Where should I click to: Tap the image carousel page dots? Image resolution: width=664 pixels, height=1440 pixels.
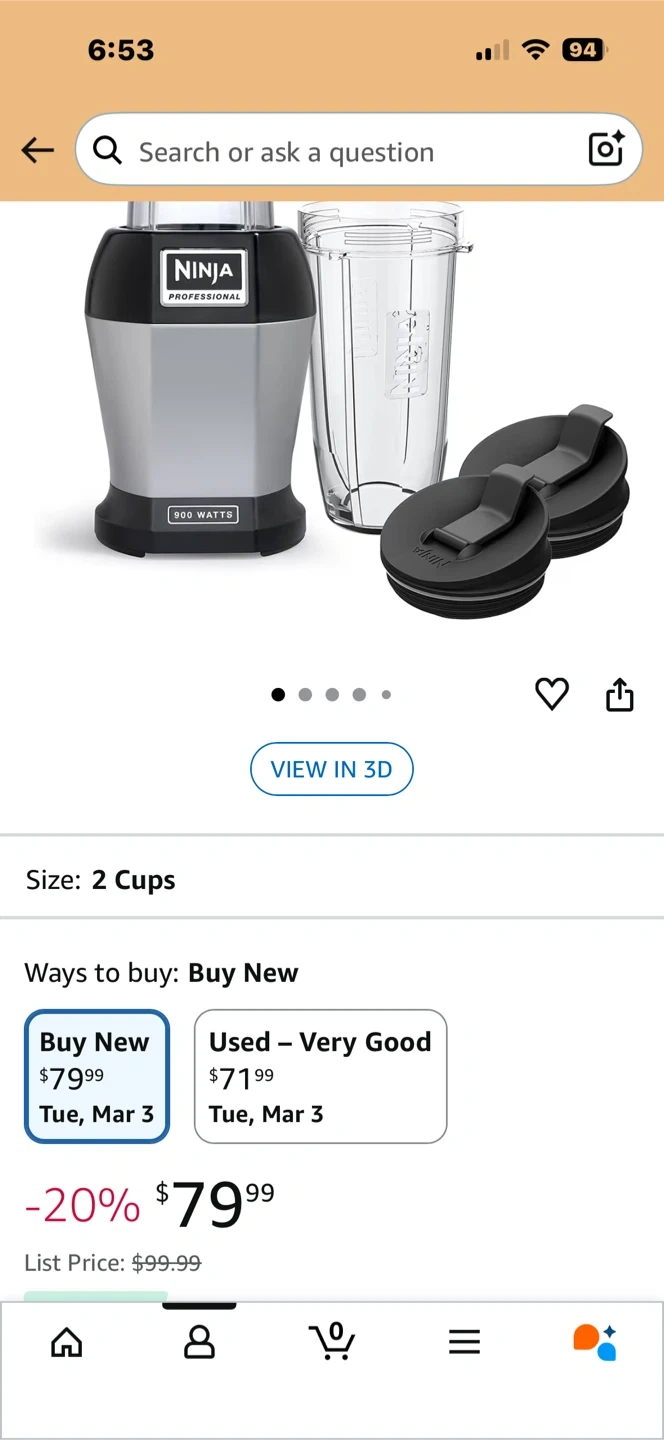[x=331, y=694]
